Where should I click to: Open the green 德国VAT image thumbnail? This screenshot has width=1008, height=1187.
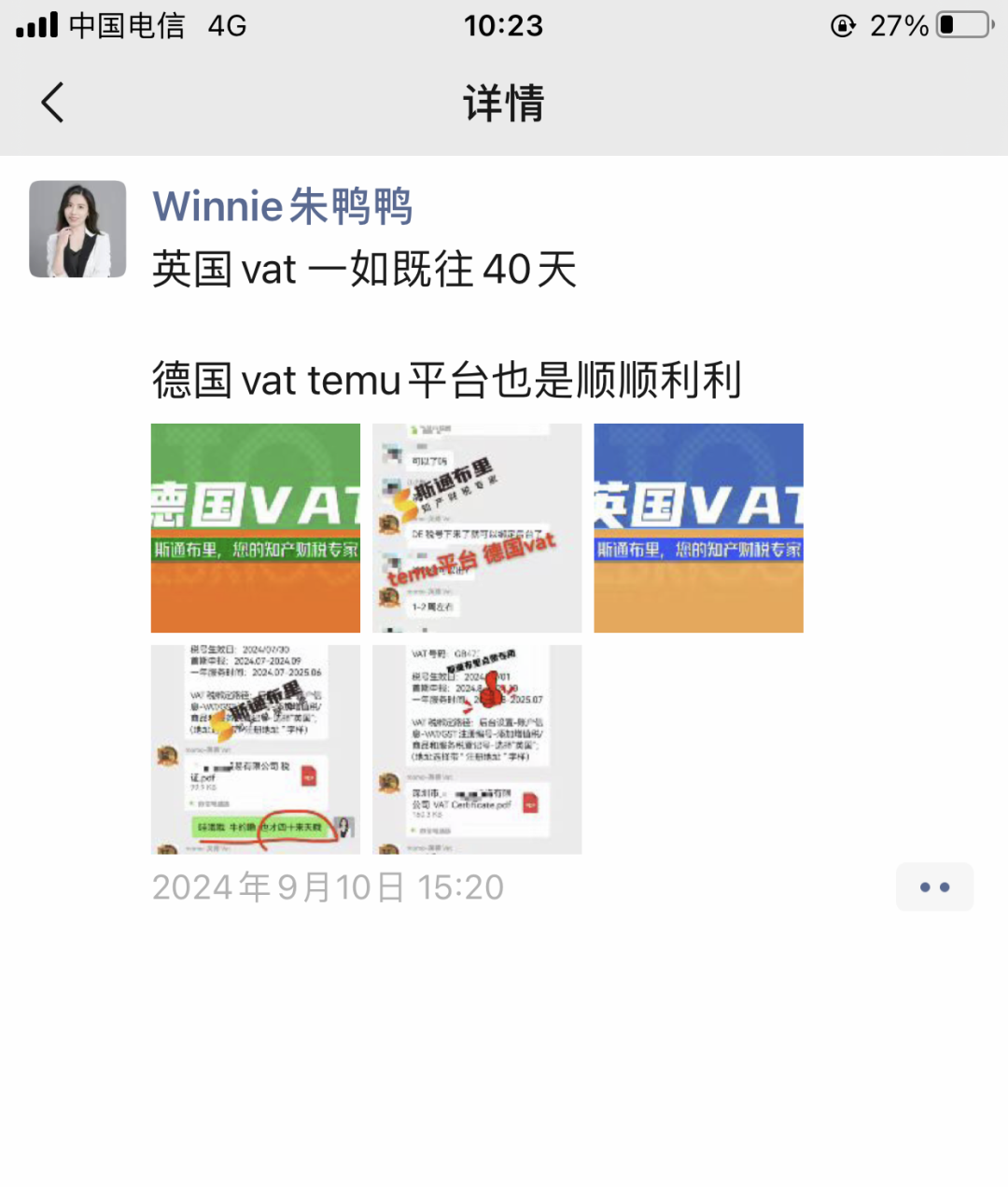pos(254,527)
